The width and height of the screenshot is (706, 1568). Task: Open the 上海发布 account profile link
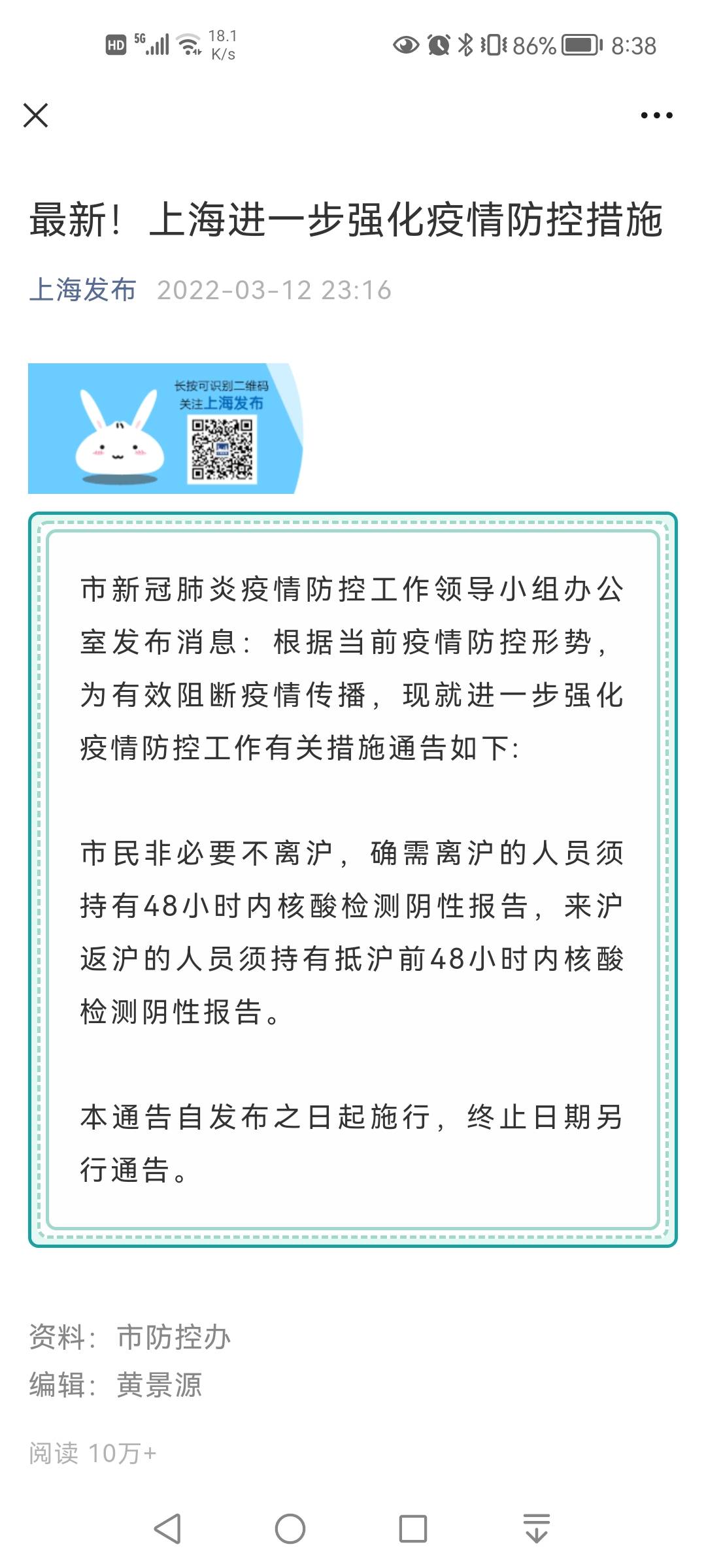click(82, 291)
